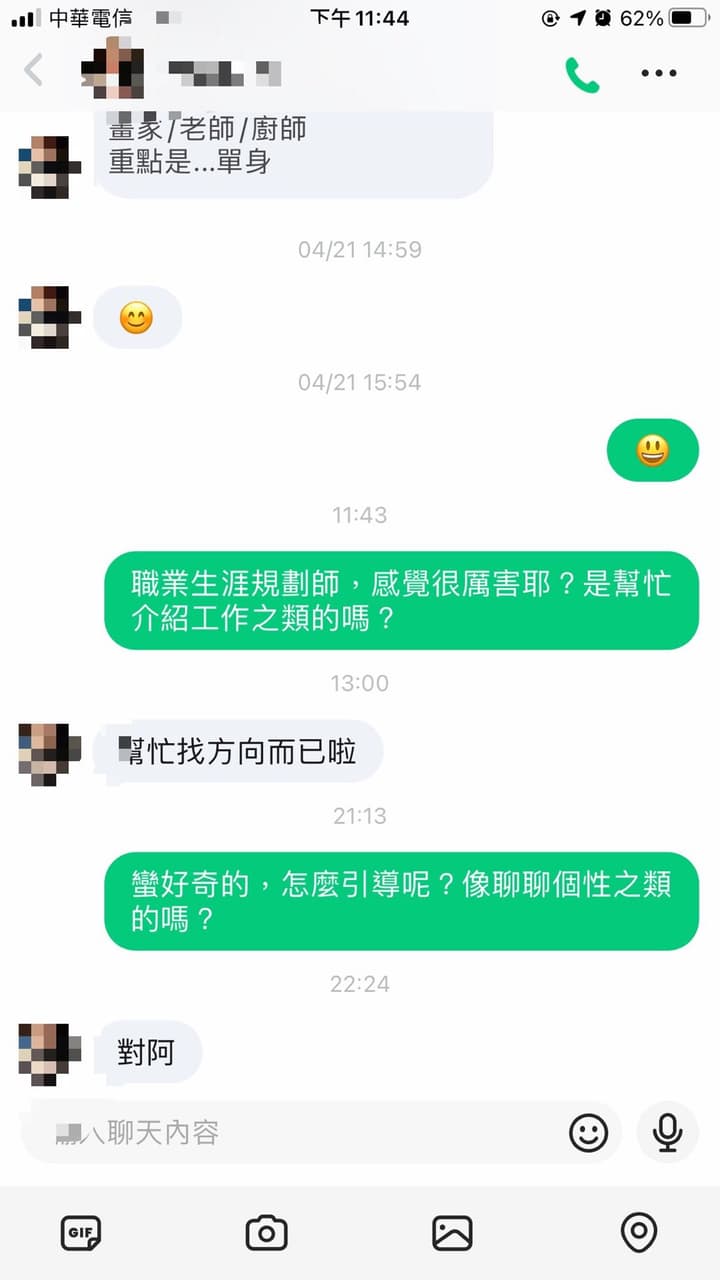720x1280 pixels.
Task: Tap the 幫忙找方向而已啦 message bubble
Action: tap(240, 751)
